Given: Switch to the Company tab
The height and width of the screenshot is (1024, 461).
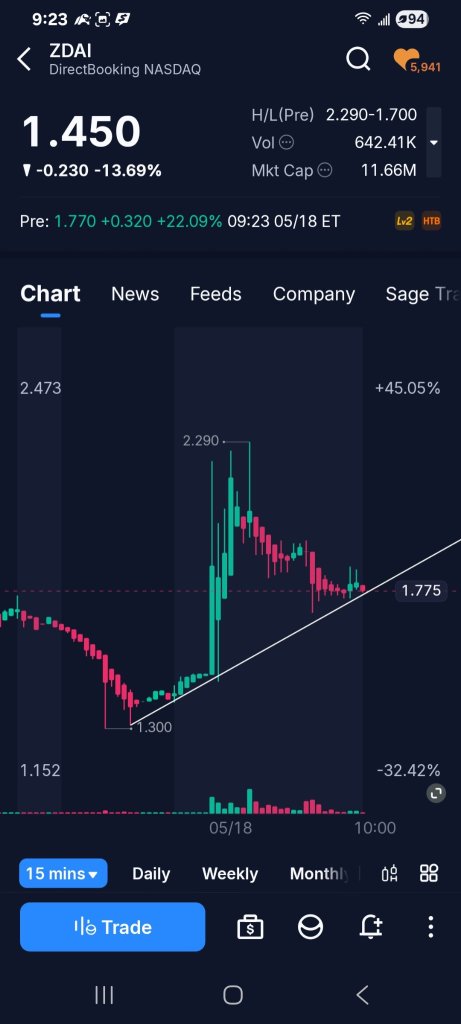Looking at the screenshot, I should pyautogui.click(x=313, y=294).
